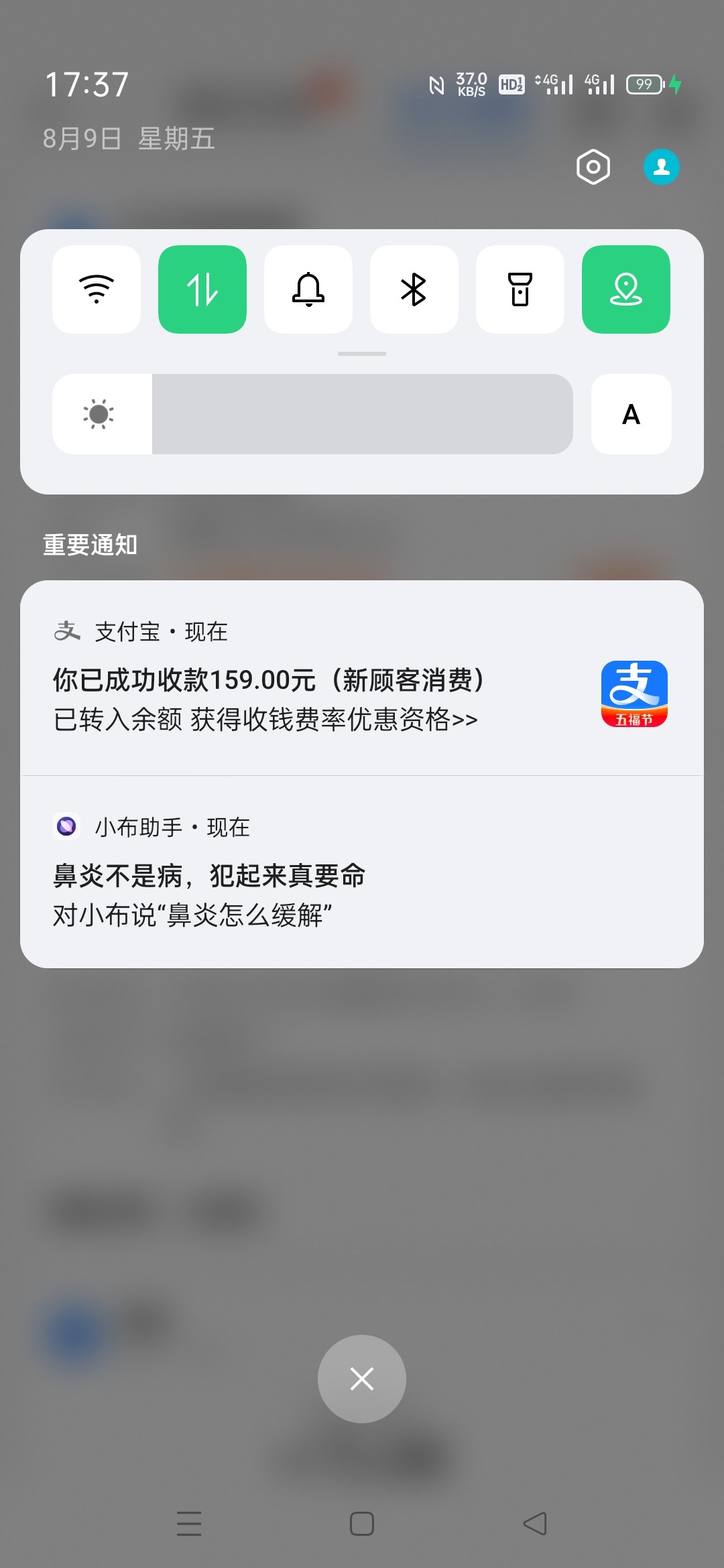Turn on the flashlight
724x1568 pixels.
click(520, 289)
